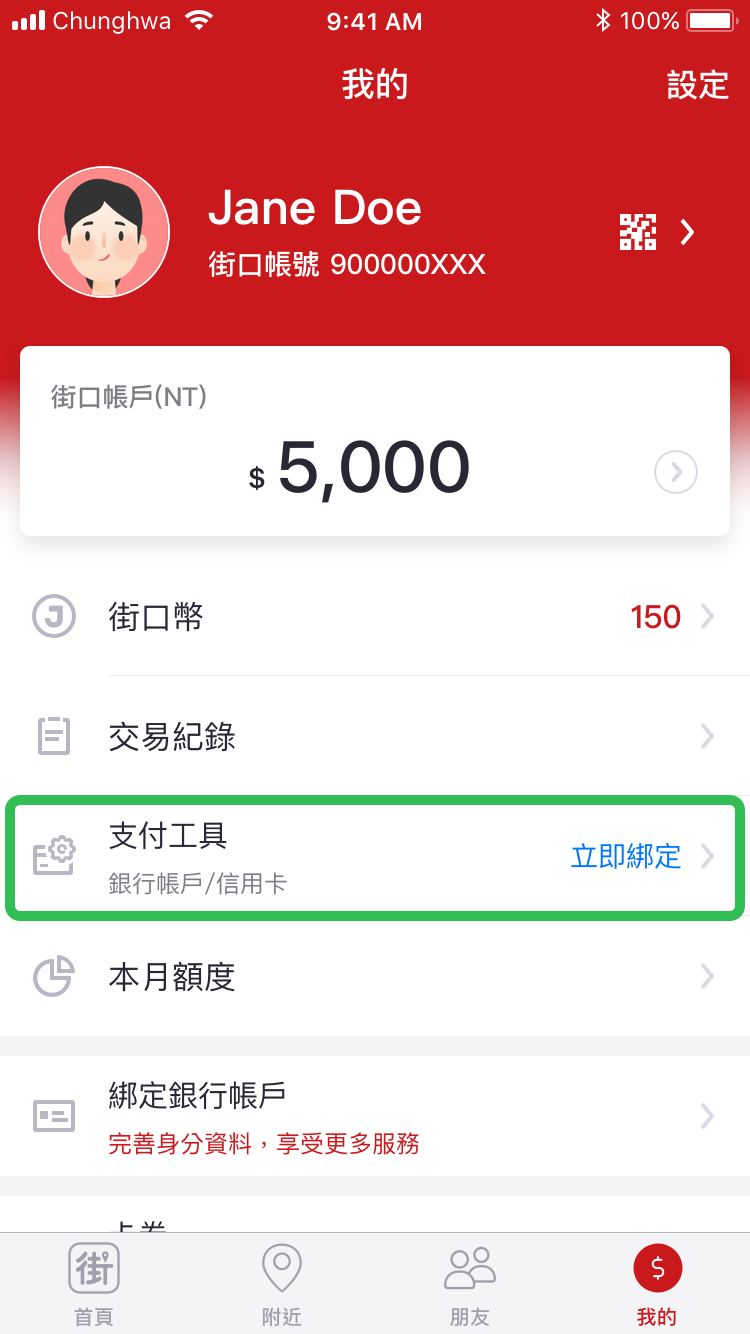This screenshot has width=750, height=1334.
Task: Open the 街口幣 row
Action: (375, 616)
